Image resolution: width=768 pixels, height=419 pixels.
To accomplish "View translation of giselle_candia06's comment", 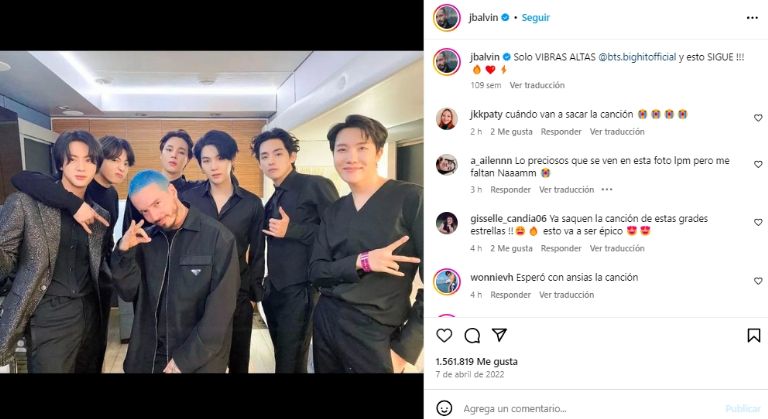I will tap(617, 248).
